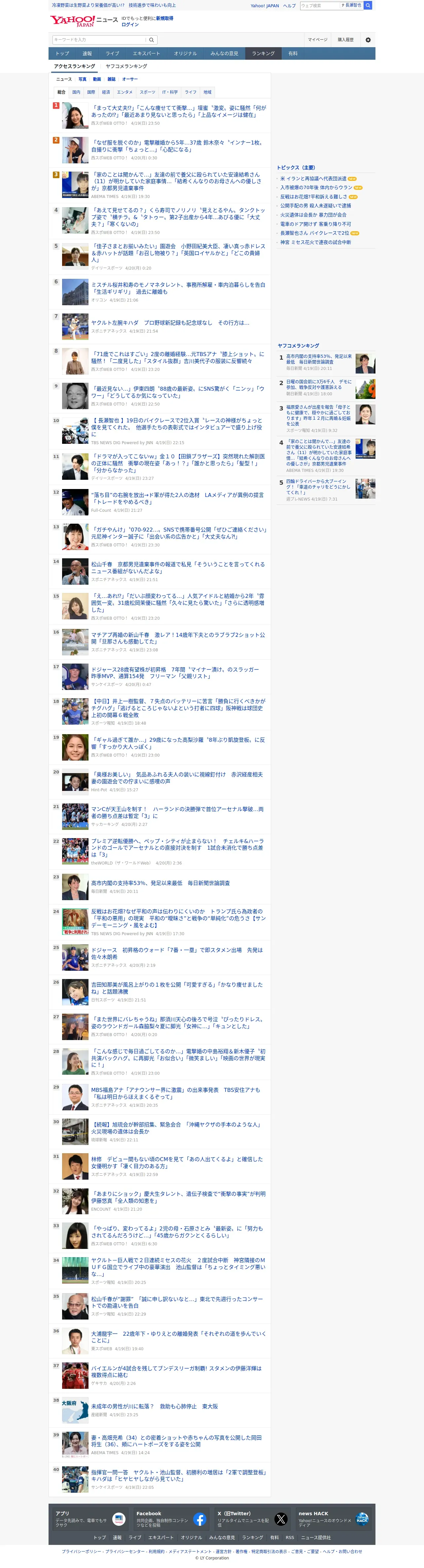Image resolution: width=424 pixels, height=1568 pixels.
Task: Switch to the 速報 navigation tab
Action: (x=87, y=53)
